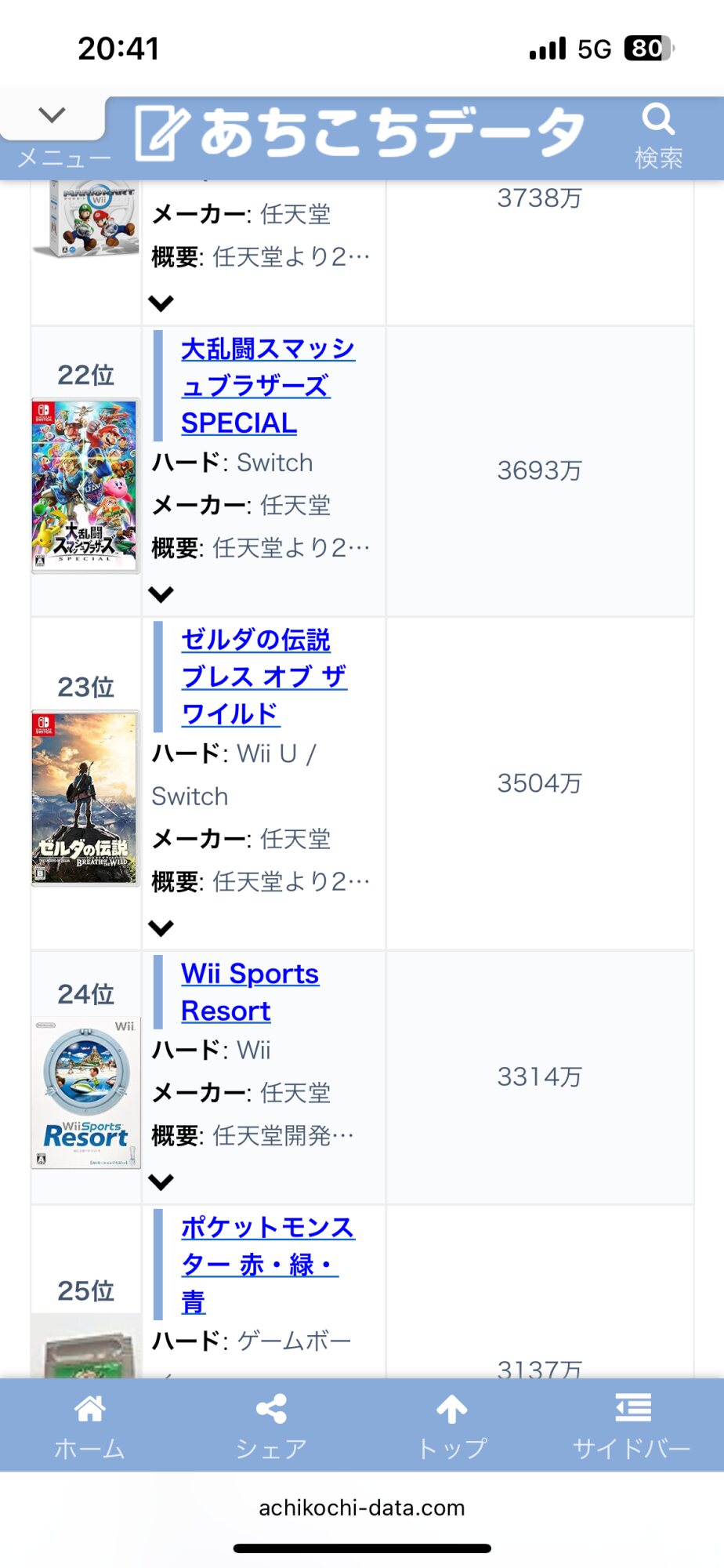Open the メニュー dropdown menu
The width and height of the screenshot is (724, 1568).
tap(53, 135)
